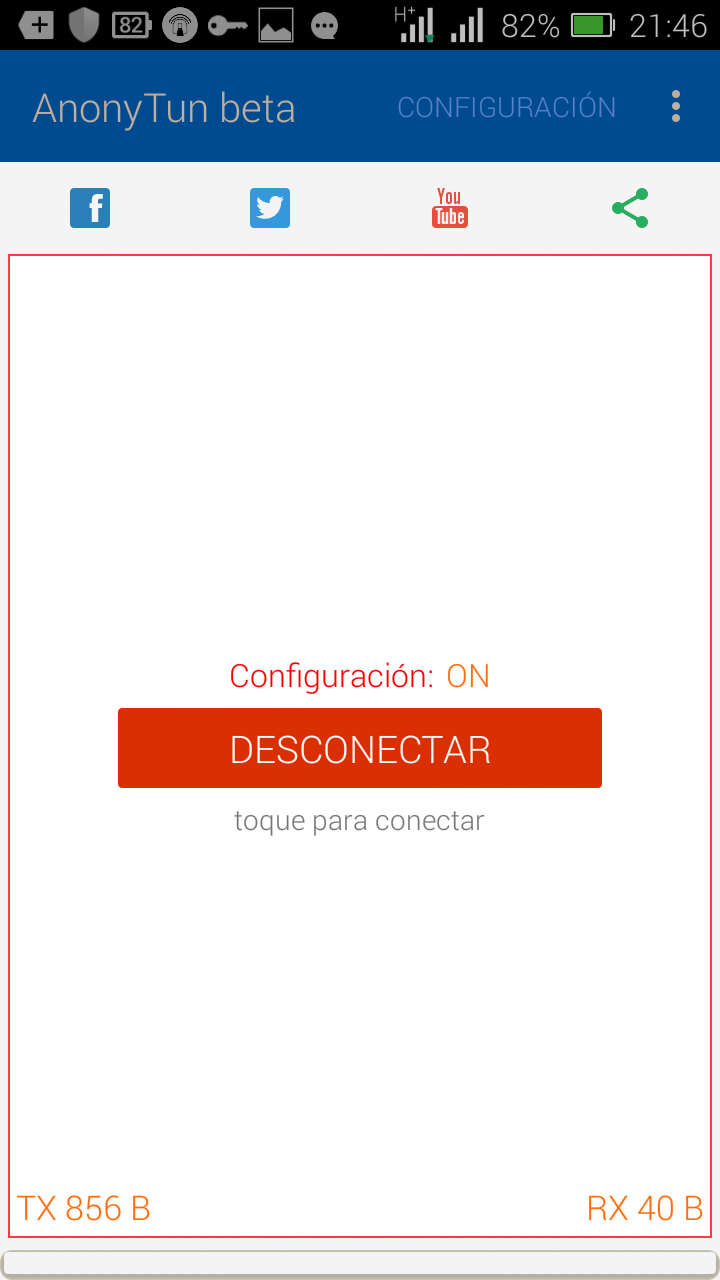Open the YouTube channel icon
Screen dimensions: 720x1280
click(x=450, y=208)
